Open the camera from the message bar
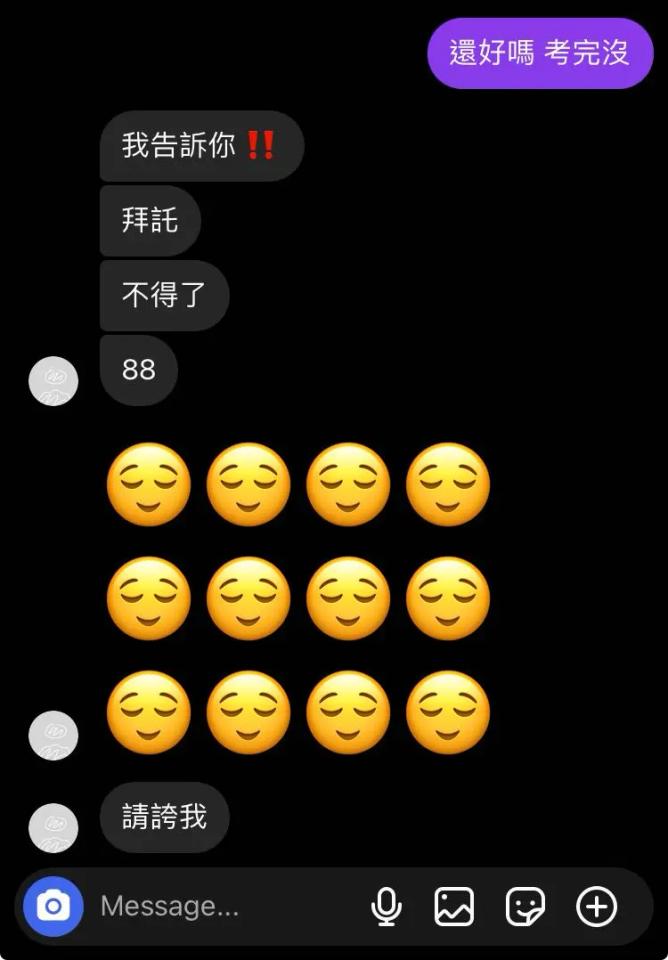The image size is (668, 960). (53, 907)
